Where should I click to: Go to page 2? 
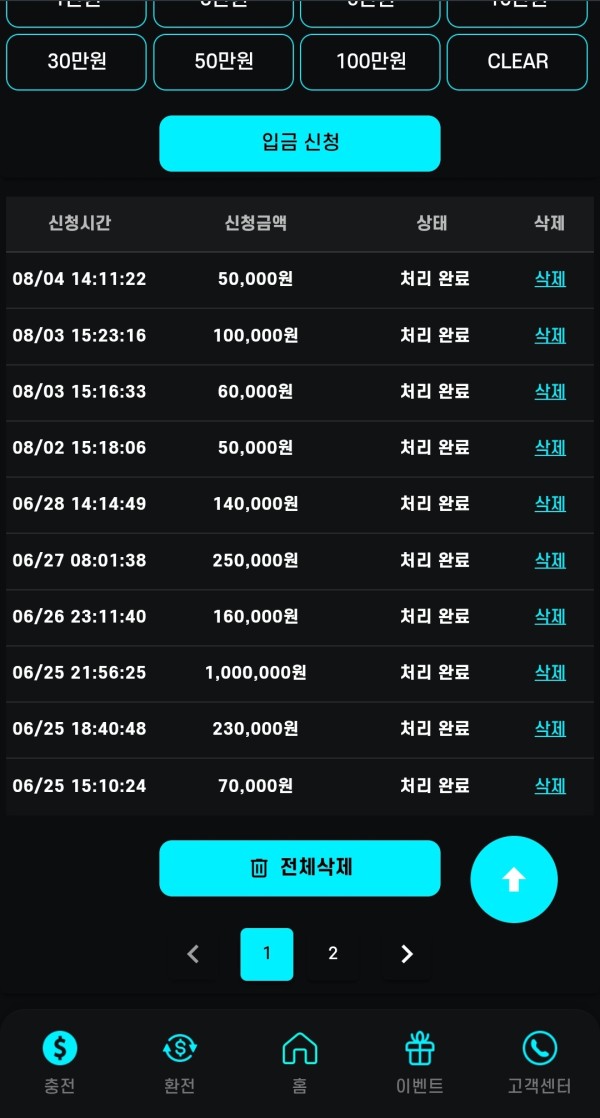(x=333, y=954)
